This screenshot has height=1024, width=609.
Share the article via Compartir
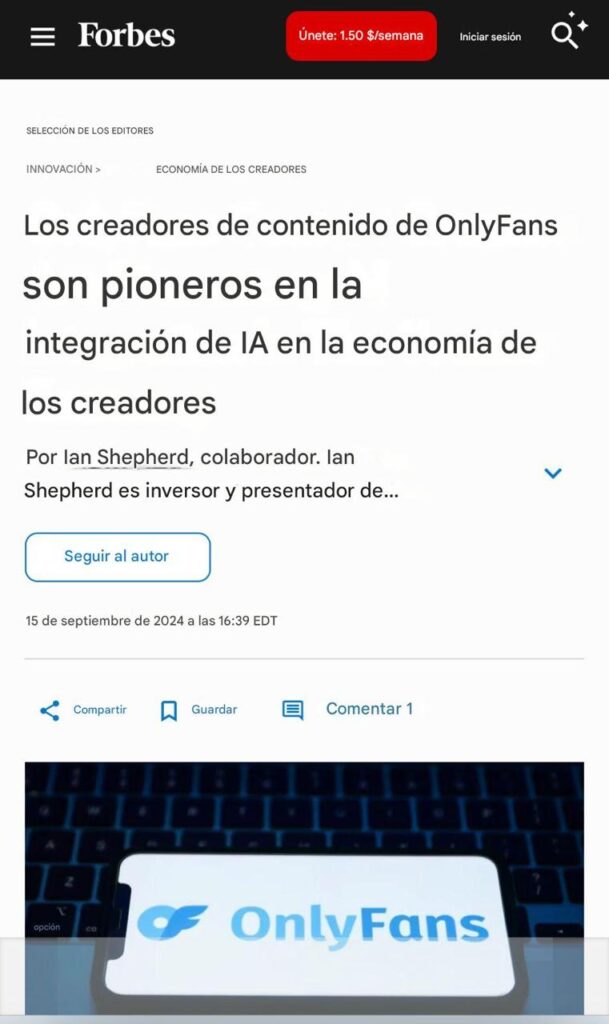pyautogui.click(x=83, y=710)
